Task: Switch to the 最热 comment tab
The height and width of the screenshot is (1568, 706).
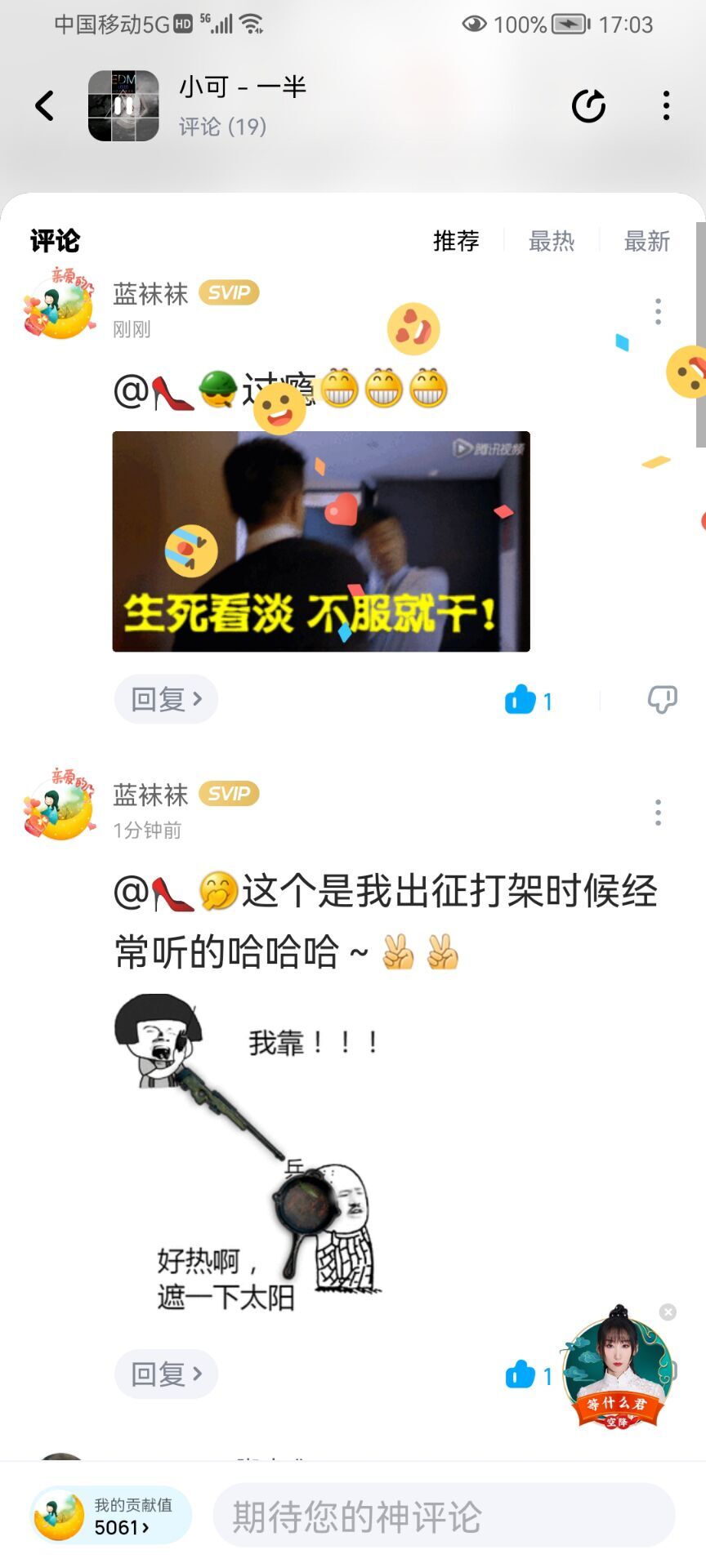Action: tap(552, 241)
